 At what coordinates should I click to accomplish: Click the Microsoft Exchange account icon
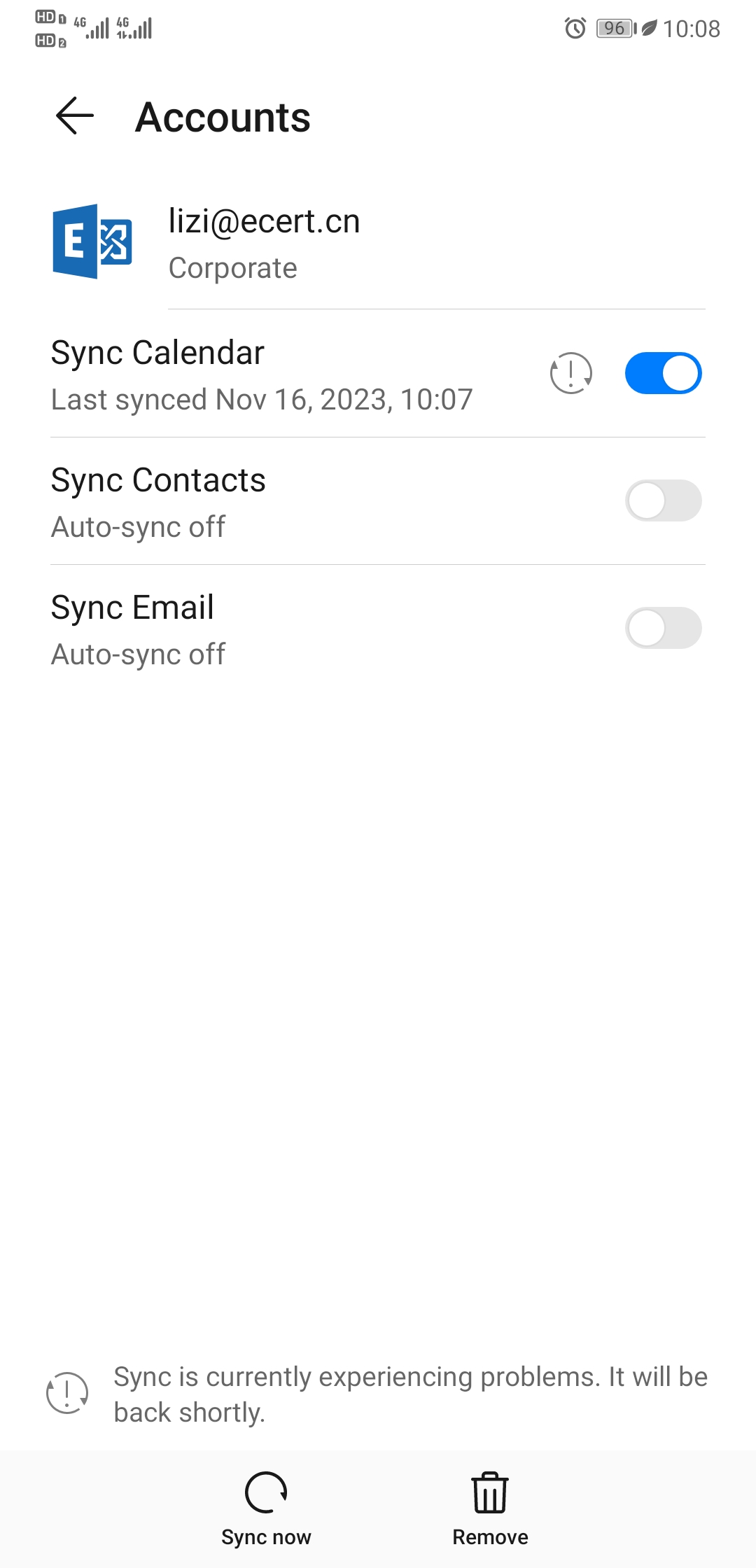91,243
